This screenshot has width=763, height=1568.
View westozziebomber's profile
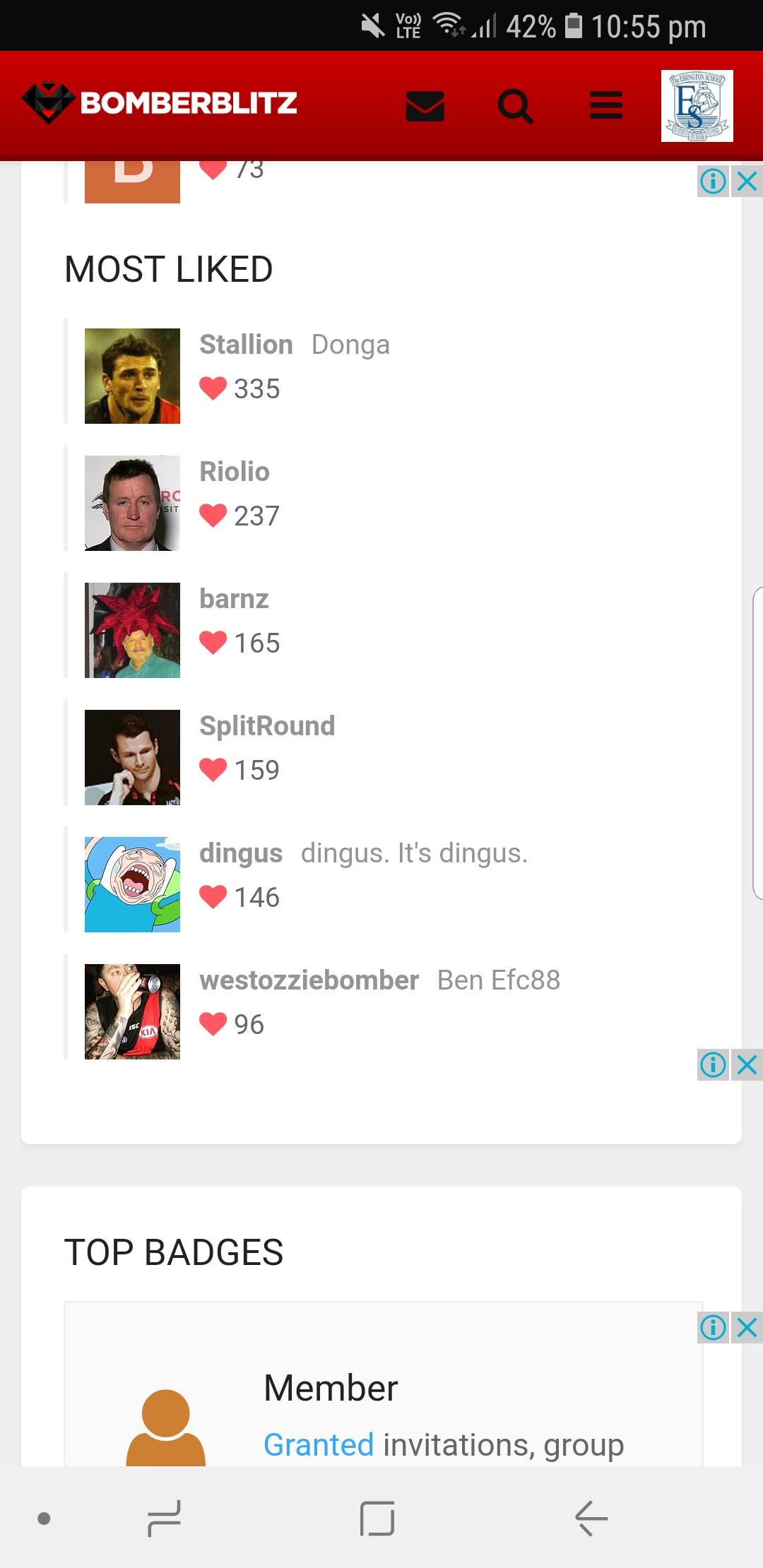(x=309, y=980)
